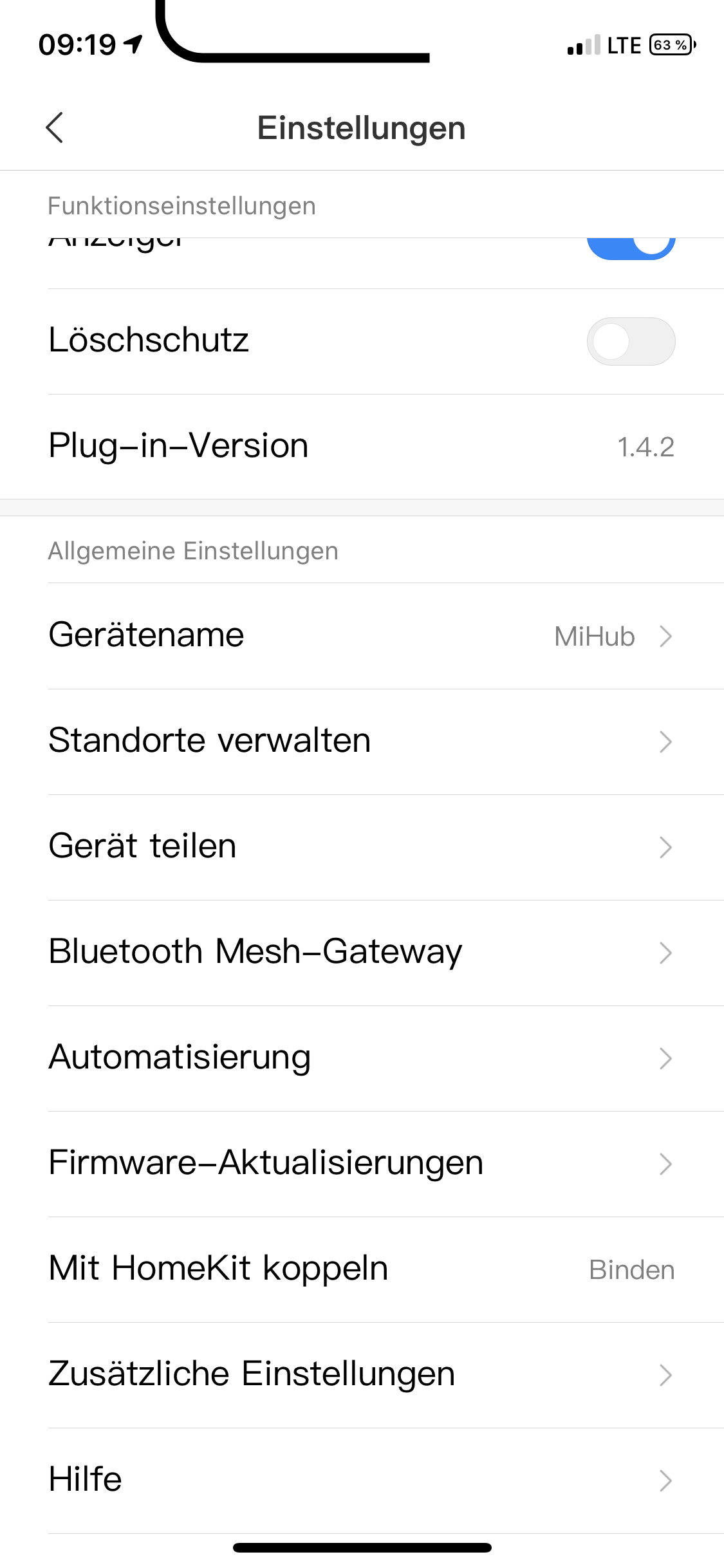Open Bluetooth Mesh-Gateway settings
The width and height of the screenshot is (724, 1568).
(362, 953)
